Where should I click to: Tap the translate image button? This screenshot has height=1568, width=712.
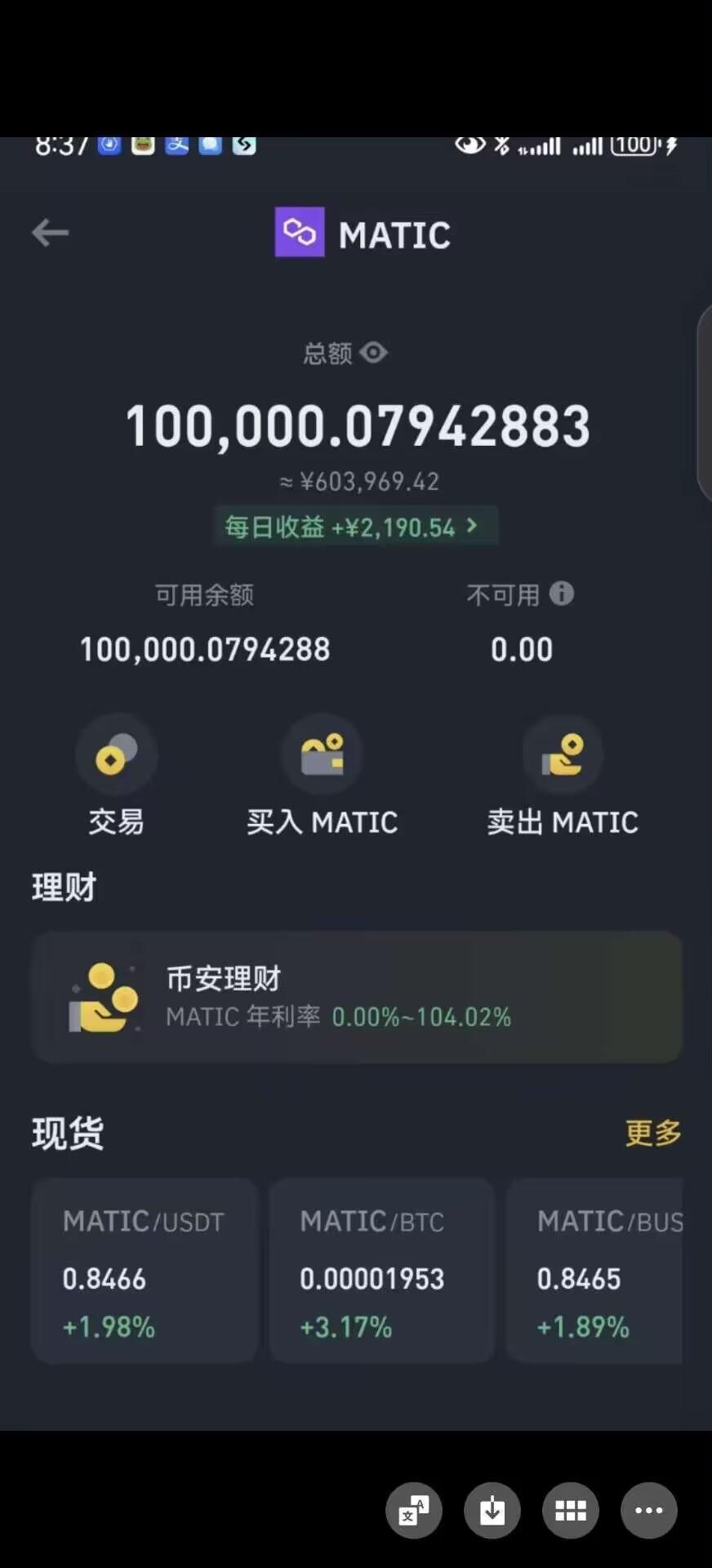[414, 1510]
